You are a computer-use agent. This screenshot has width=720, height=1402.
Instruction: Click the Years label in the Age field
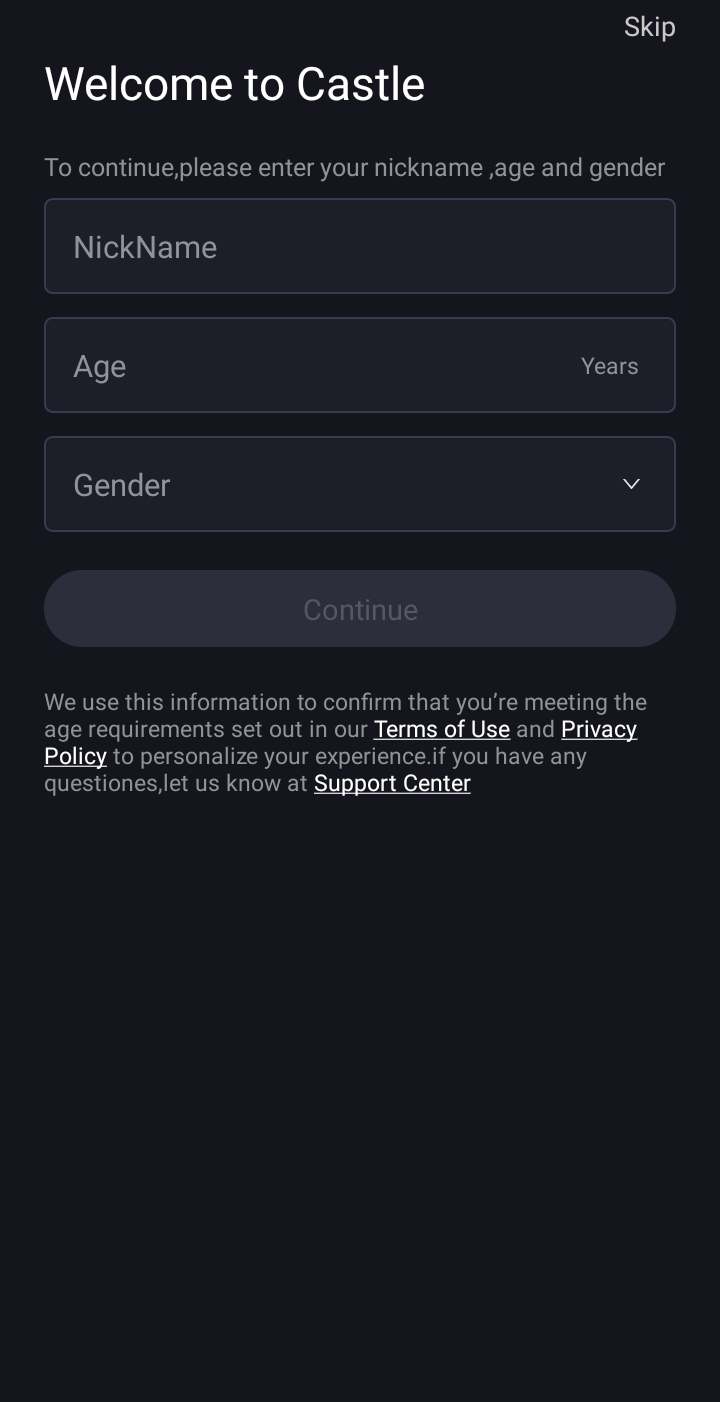(x=609, y=365)
